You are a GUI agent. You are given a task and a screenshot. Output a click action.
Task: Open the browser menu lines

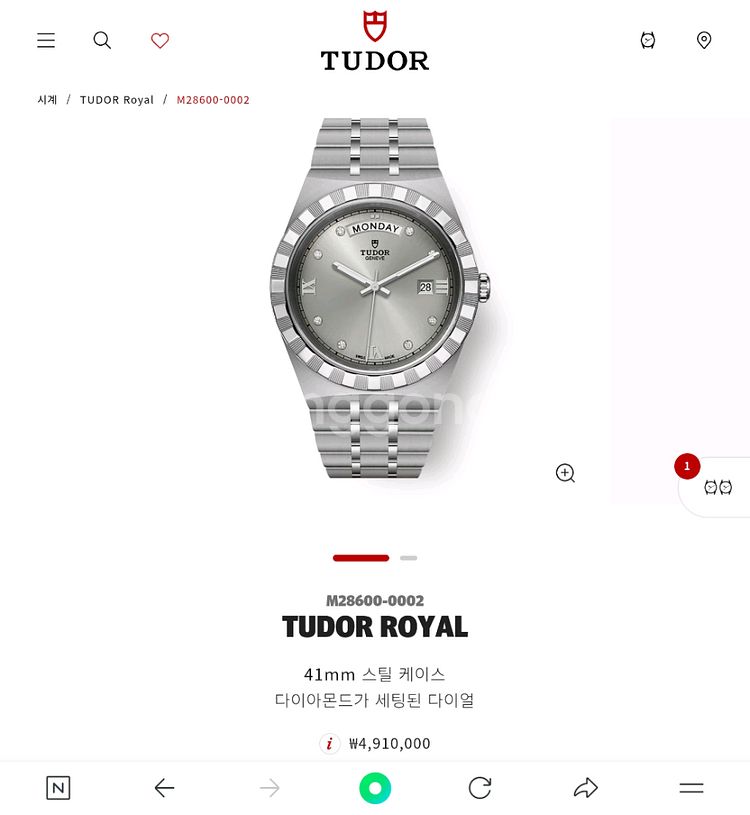click(691, 788)
